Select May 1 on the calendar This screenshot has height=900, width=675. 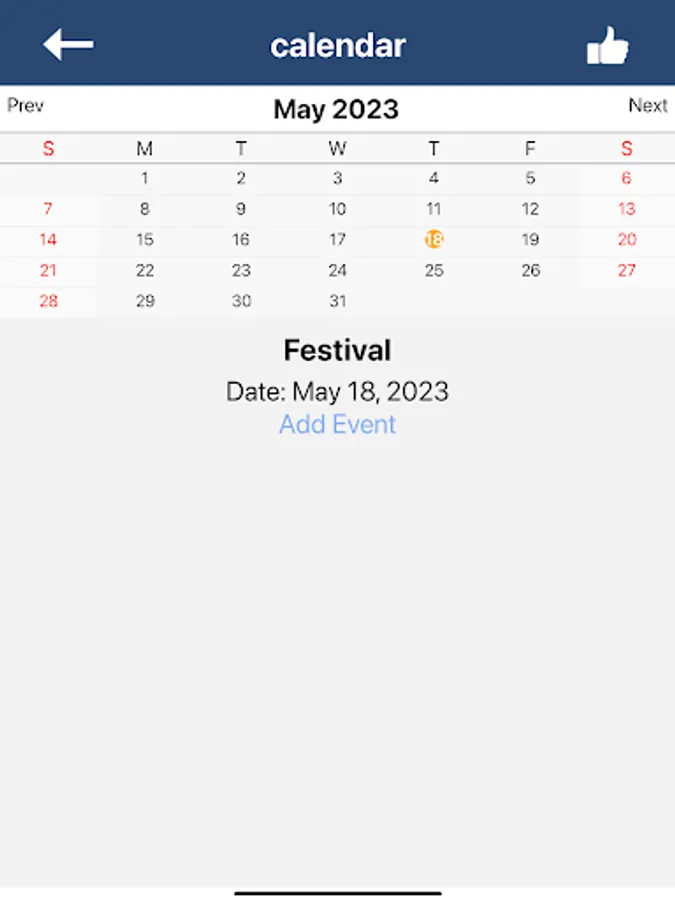145,179
